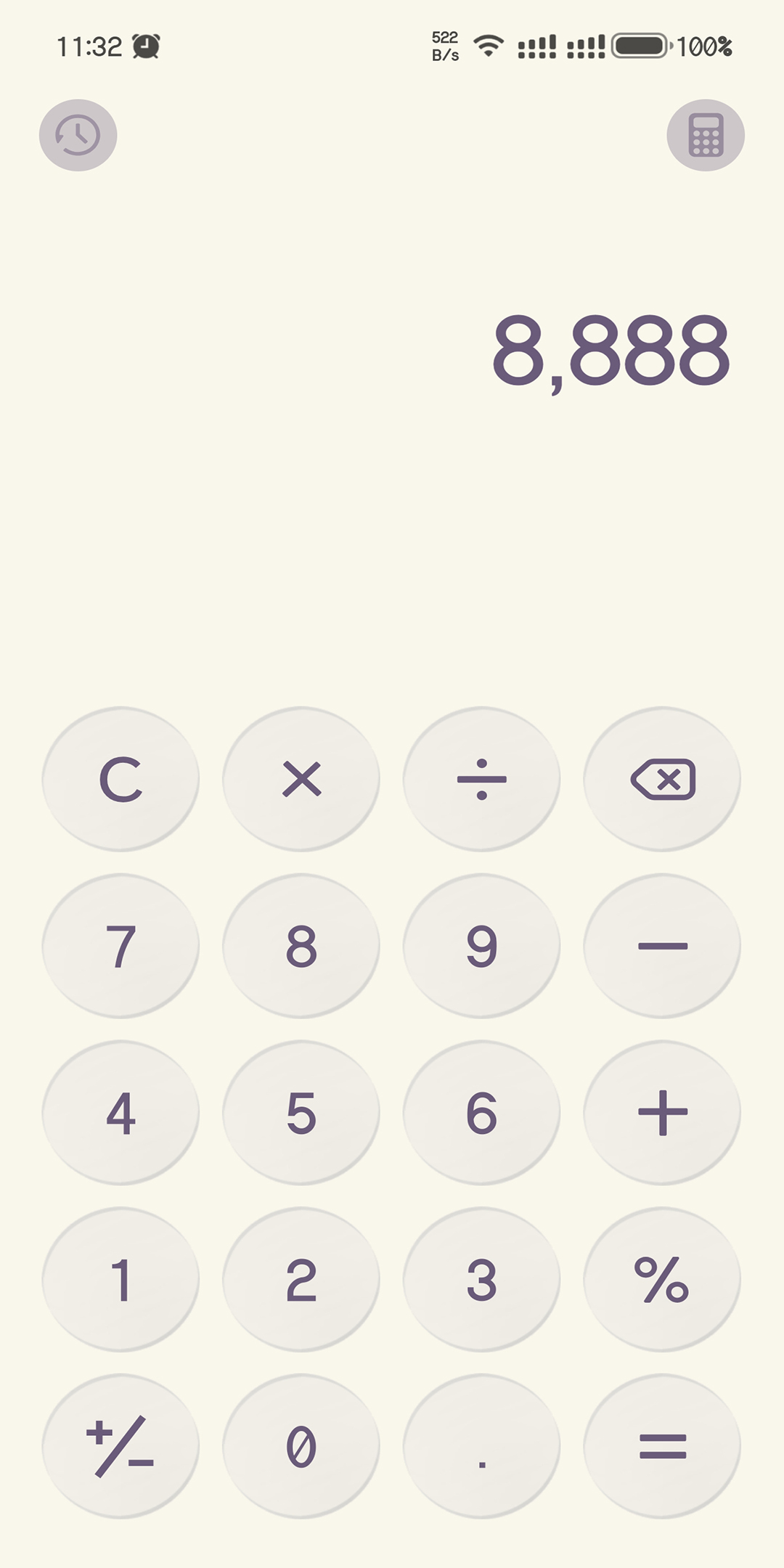Image resolution: width=784 pixels, height=1568 pixels.
Task: Calculate the result with equals
Action: click(662, 1446)
